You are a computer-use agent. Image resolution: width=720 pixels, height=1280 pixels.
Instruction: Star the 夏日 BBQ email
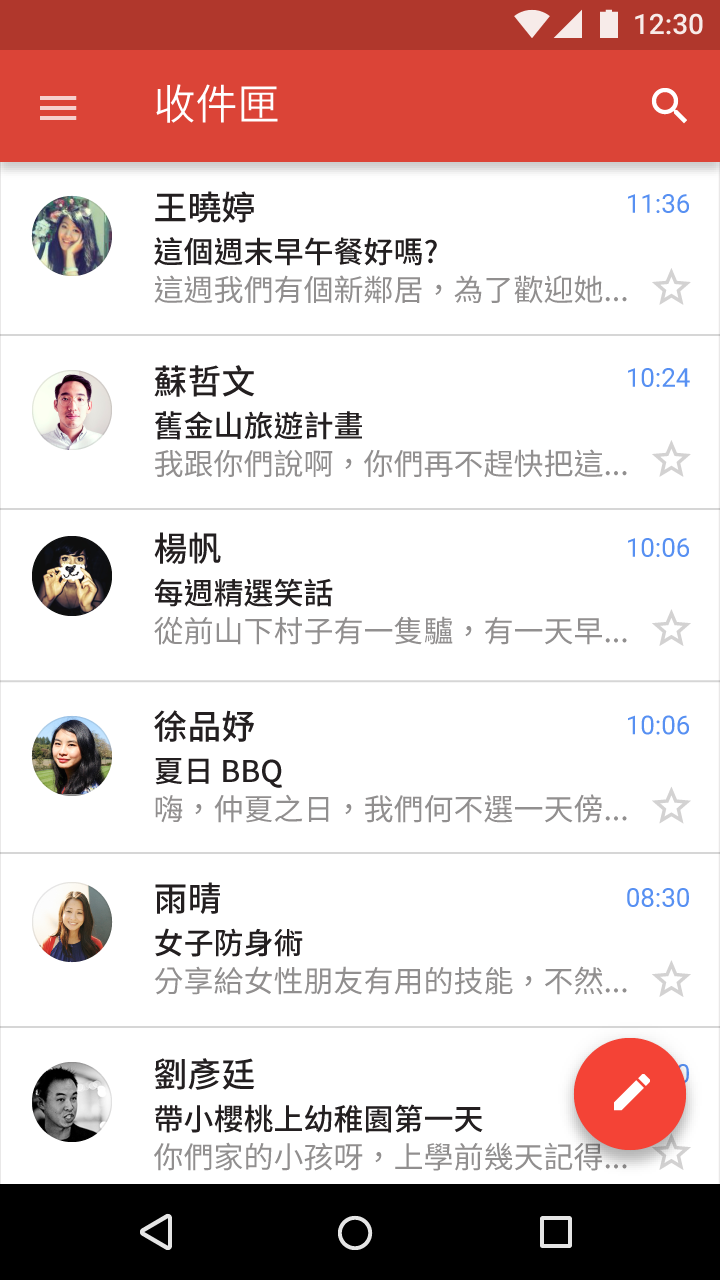[671, 806]
